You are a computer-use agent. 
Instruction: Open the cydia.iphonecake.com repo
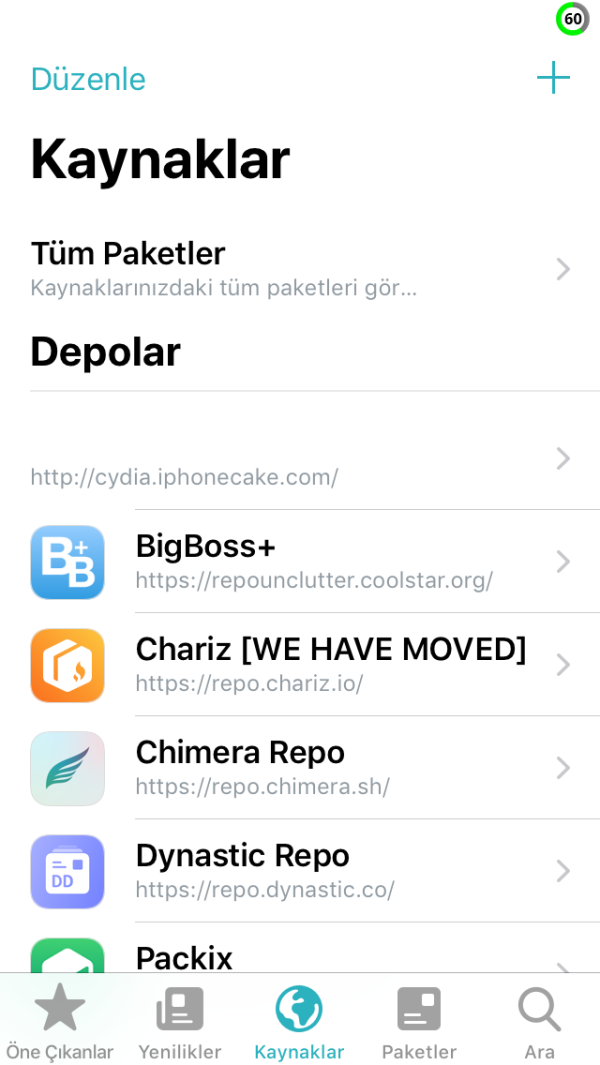coord(300,460)
